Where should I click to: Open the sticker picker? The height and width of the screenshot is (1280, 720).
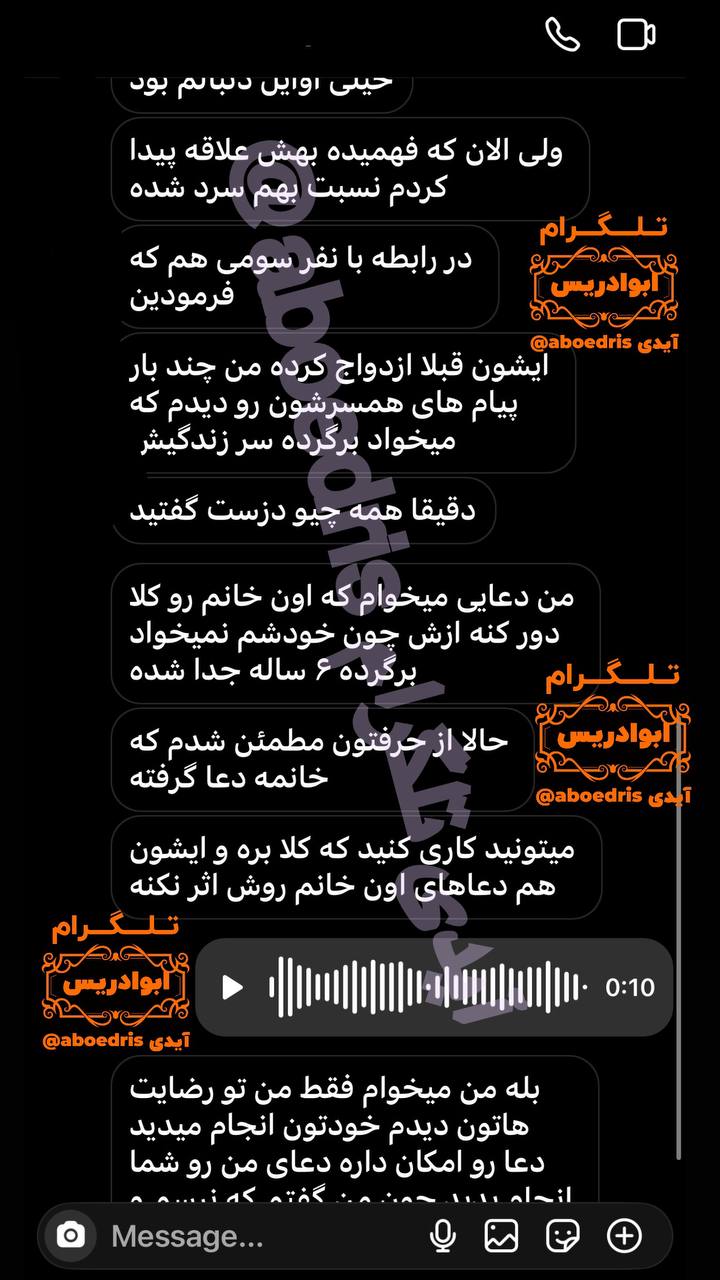pyautogui.click(x=563, y=1236)
